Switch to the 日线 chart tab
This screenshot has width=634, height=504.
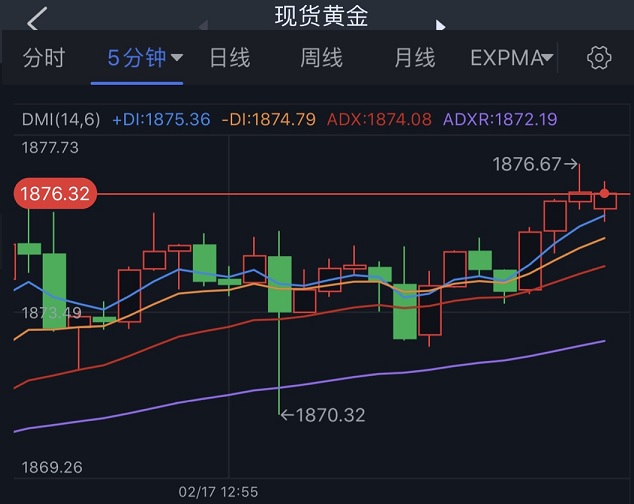(229, 58)
